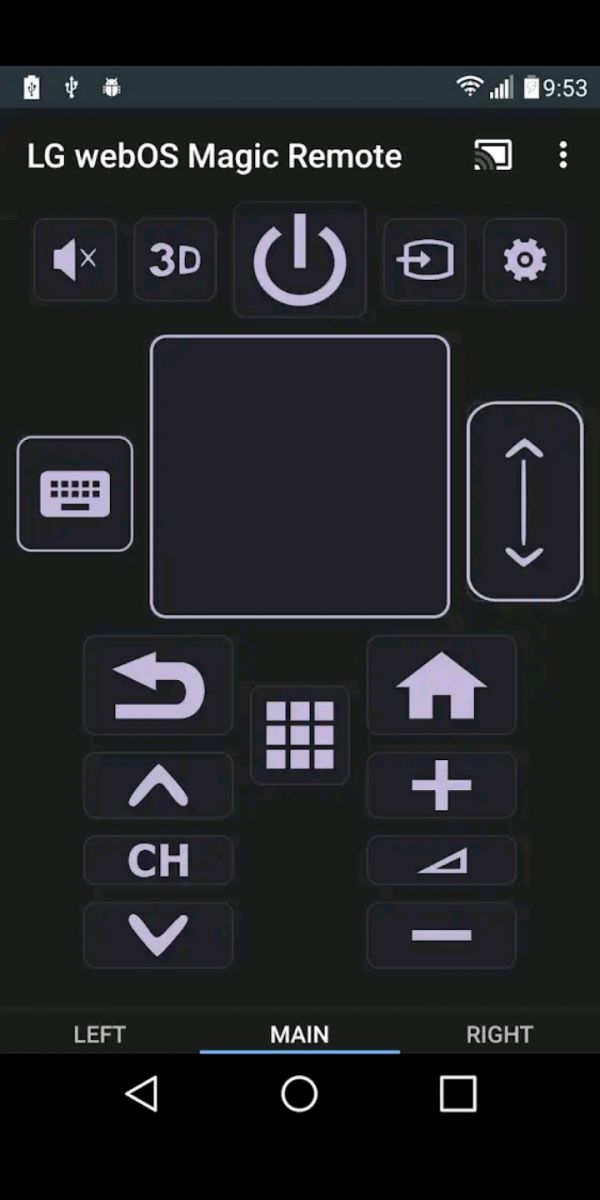Tap the power button
The image size is (600, 1200).
300,261
